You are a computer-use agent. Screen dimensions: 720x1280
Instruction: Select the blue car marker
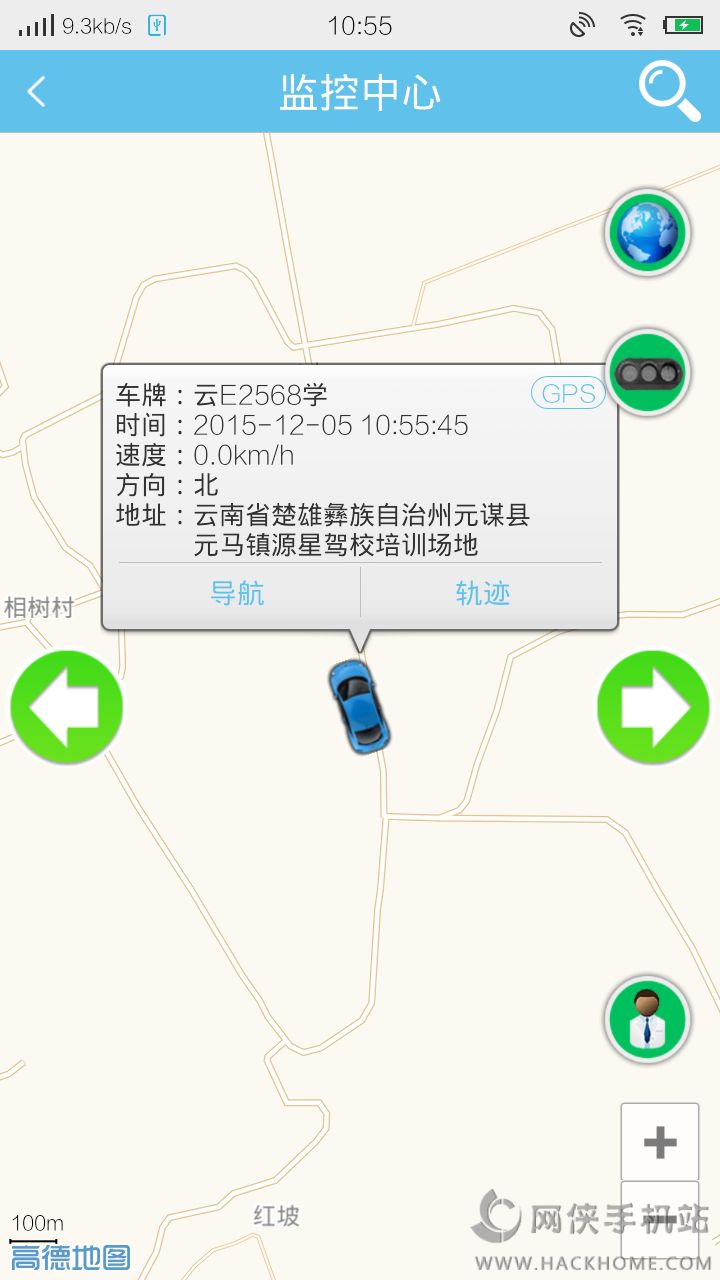(358, 706)
